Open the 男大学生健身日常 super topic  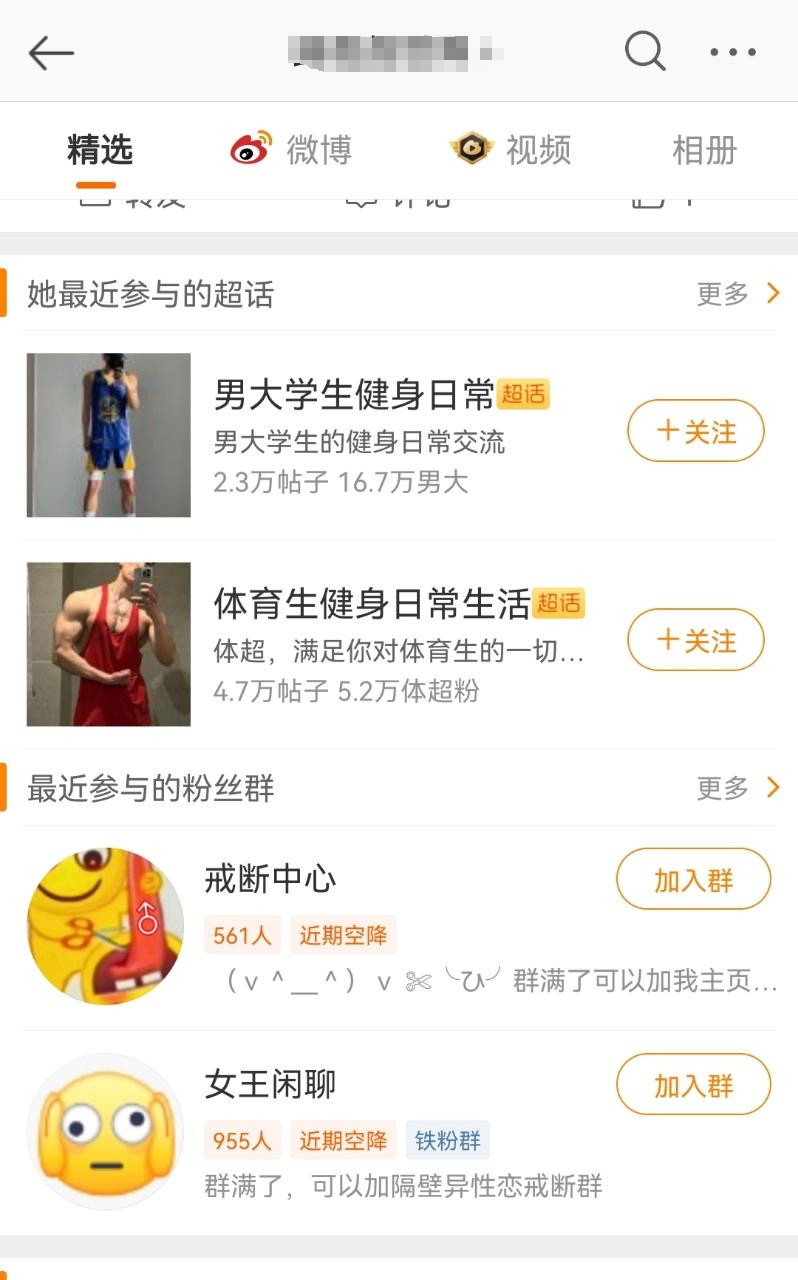[354, 396]
